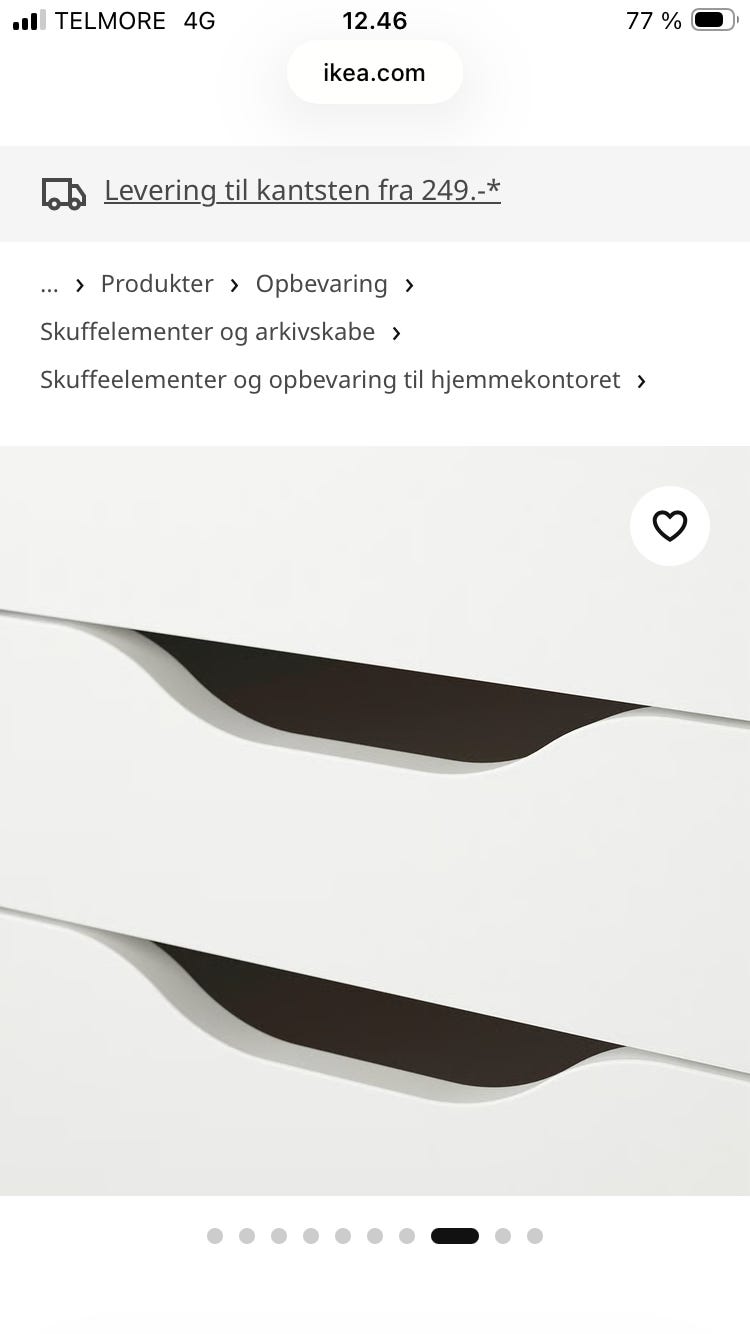The width and height of the screenshot is (750, 1334).
Task: Expand the "..." breadcrumb item
Action: (49, 285)
